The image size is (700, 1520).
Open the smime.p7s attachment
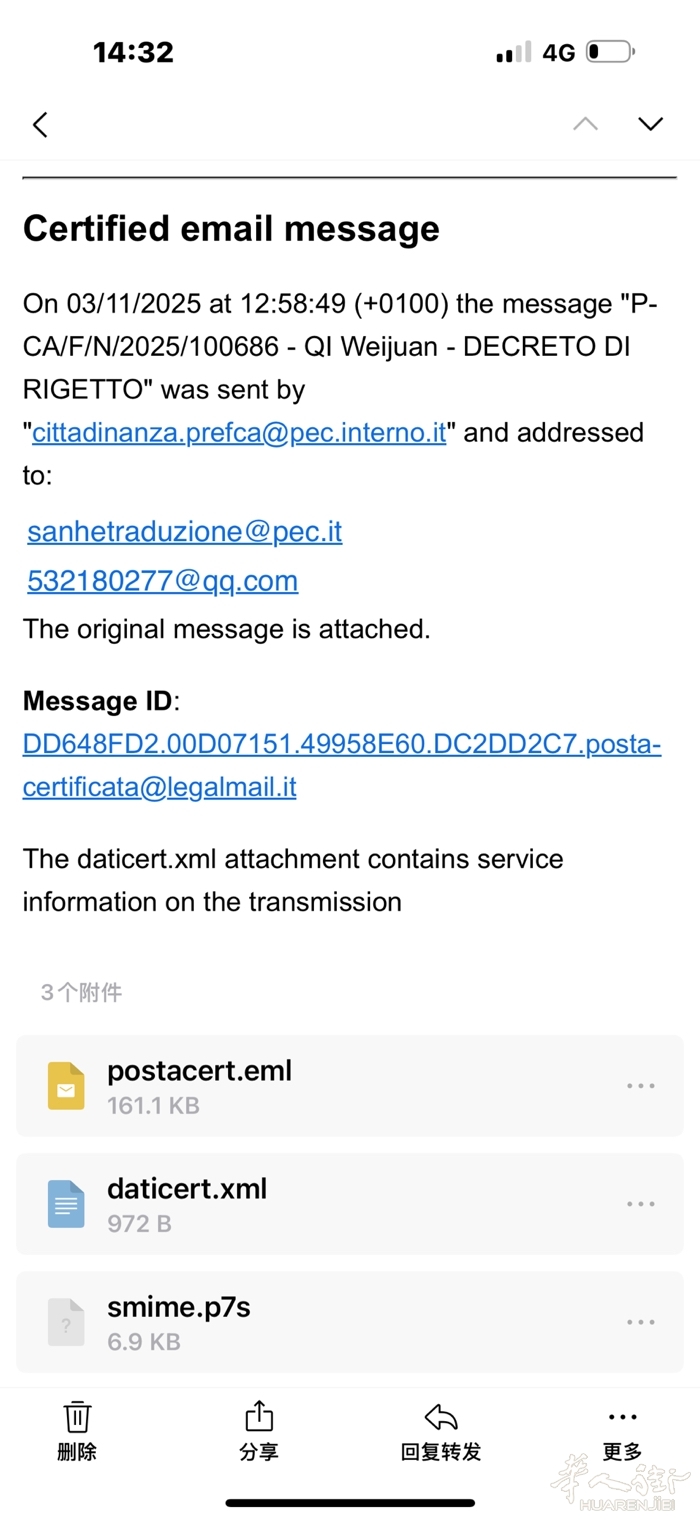[x=180, y=1321]
